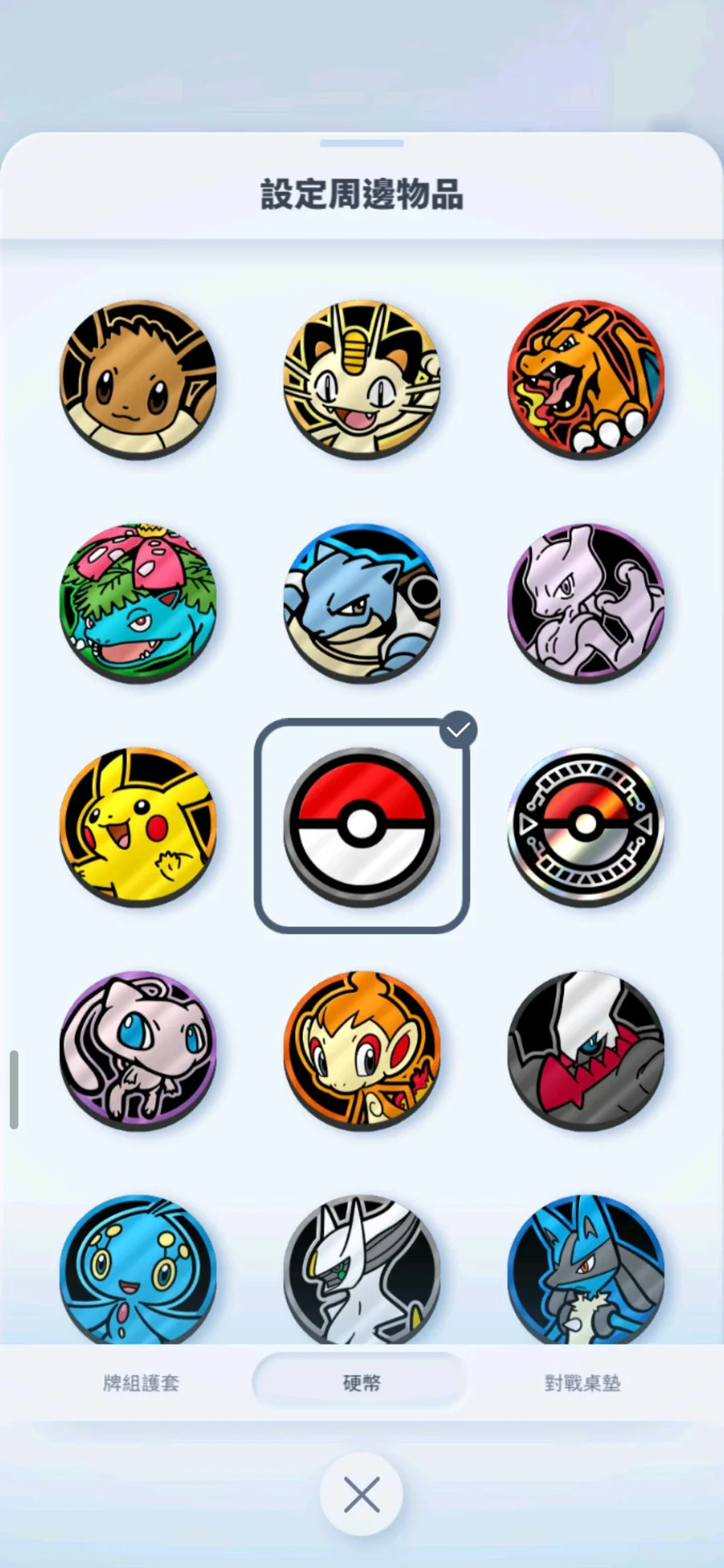
Task: Pick the Mewtwo coin
Action: pos(586,602)
